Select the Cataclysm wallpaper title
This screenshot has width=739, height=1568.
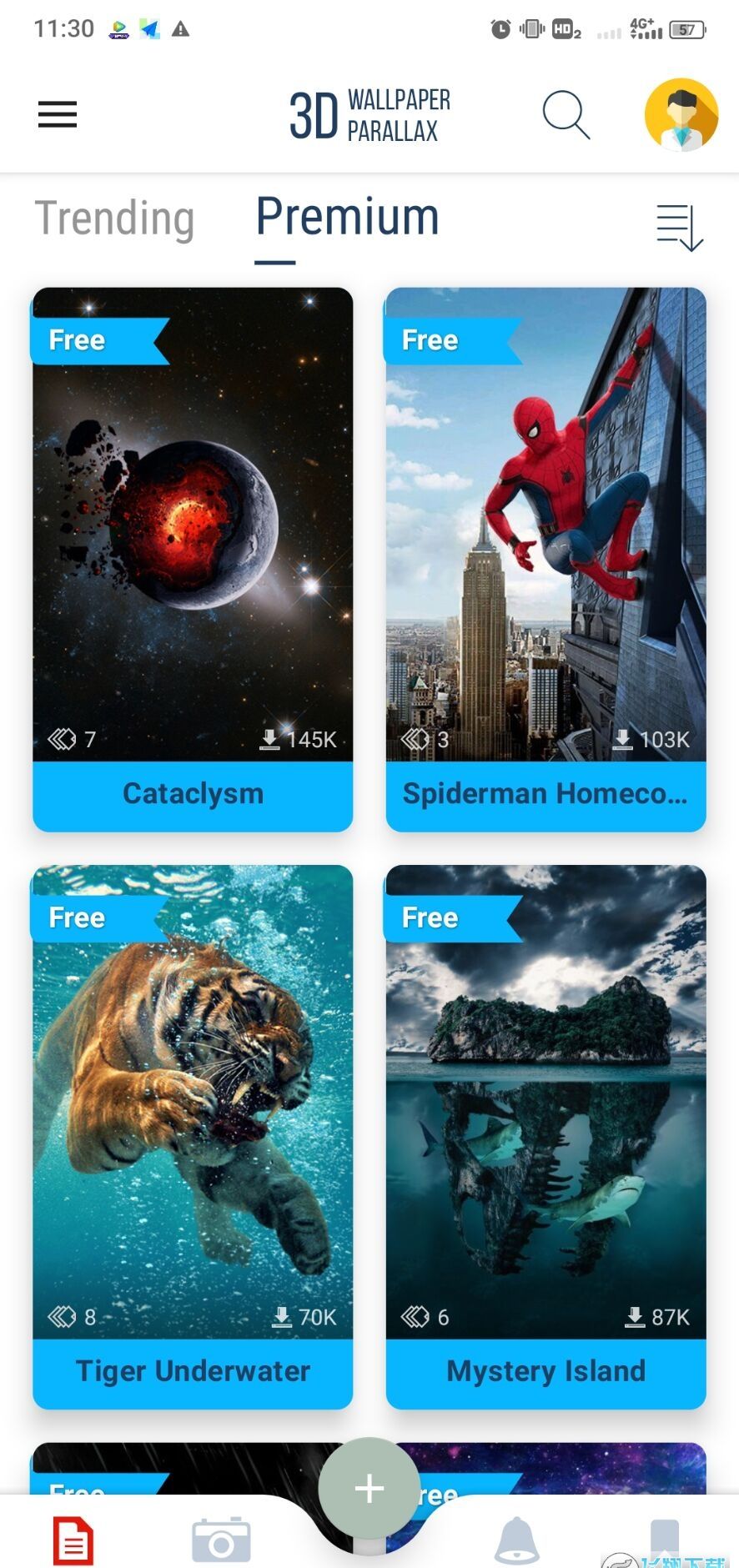[x=192, y=793]
